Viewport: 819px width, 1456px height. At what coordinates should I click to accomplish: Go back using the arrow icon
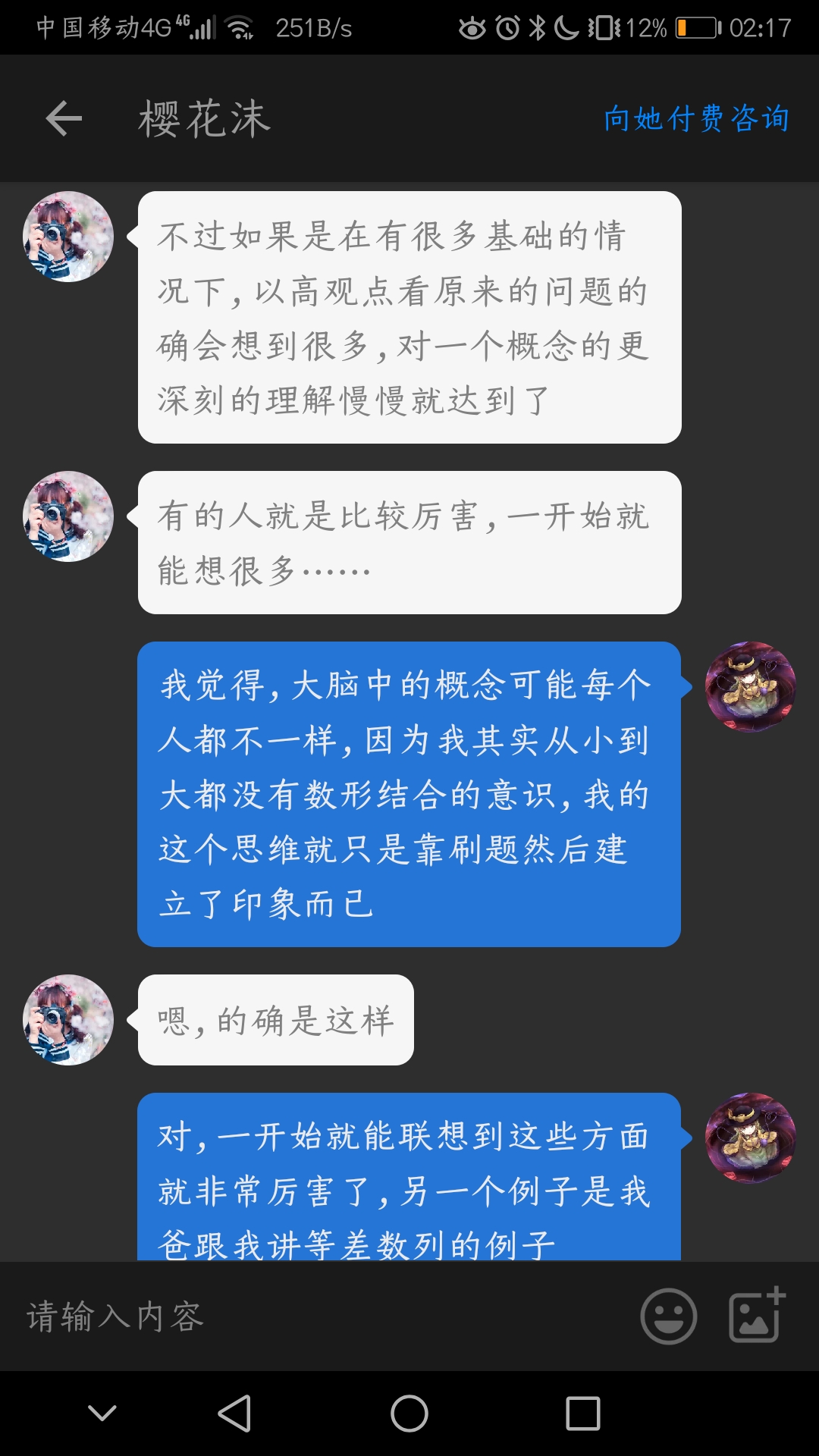pos(64,119)
